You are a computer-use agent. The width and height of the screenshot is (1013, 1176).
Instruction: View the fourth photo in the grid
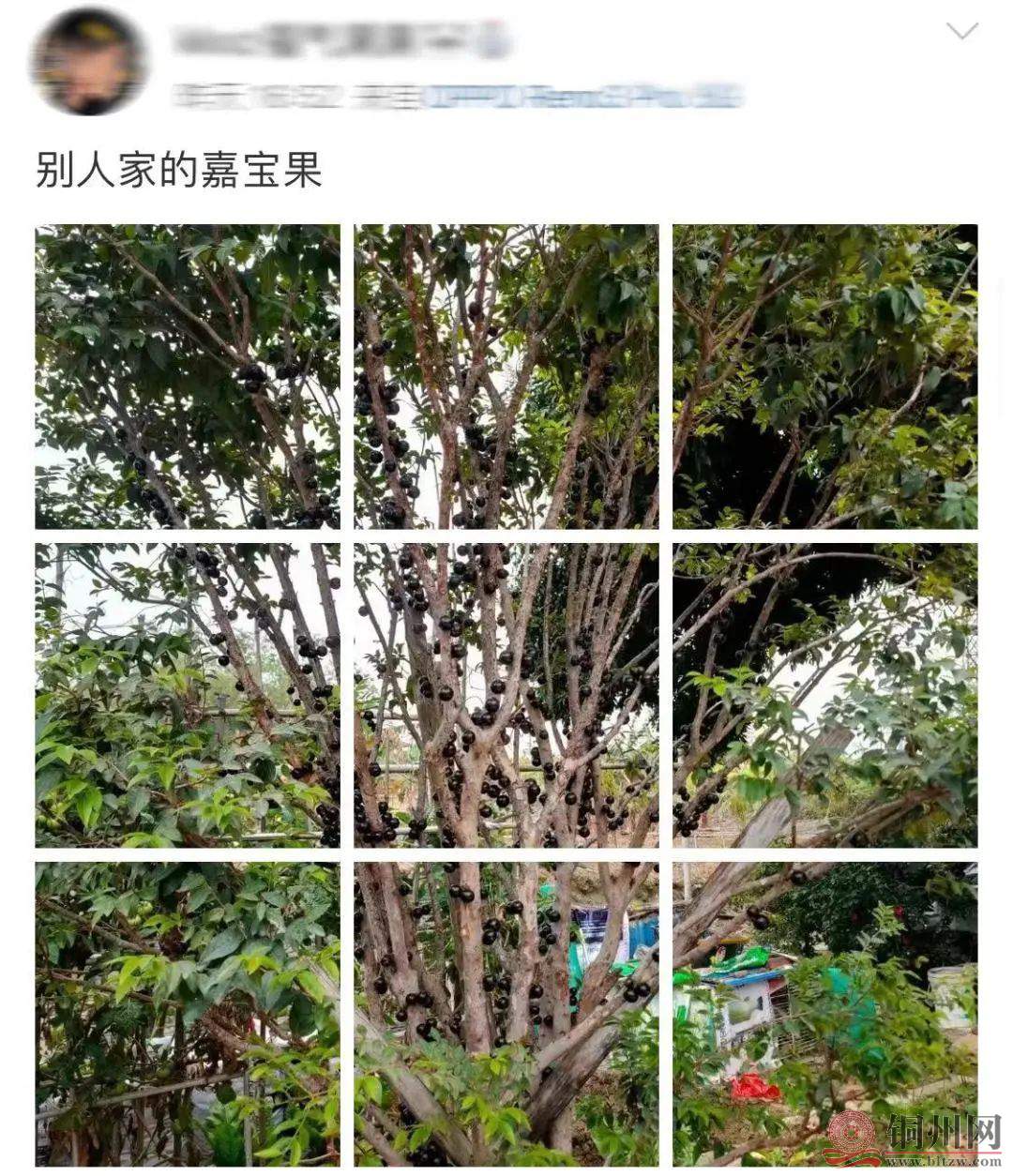pos(188,695)
